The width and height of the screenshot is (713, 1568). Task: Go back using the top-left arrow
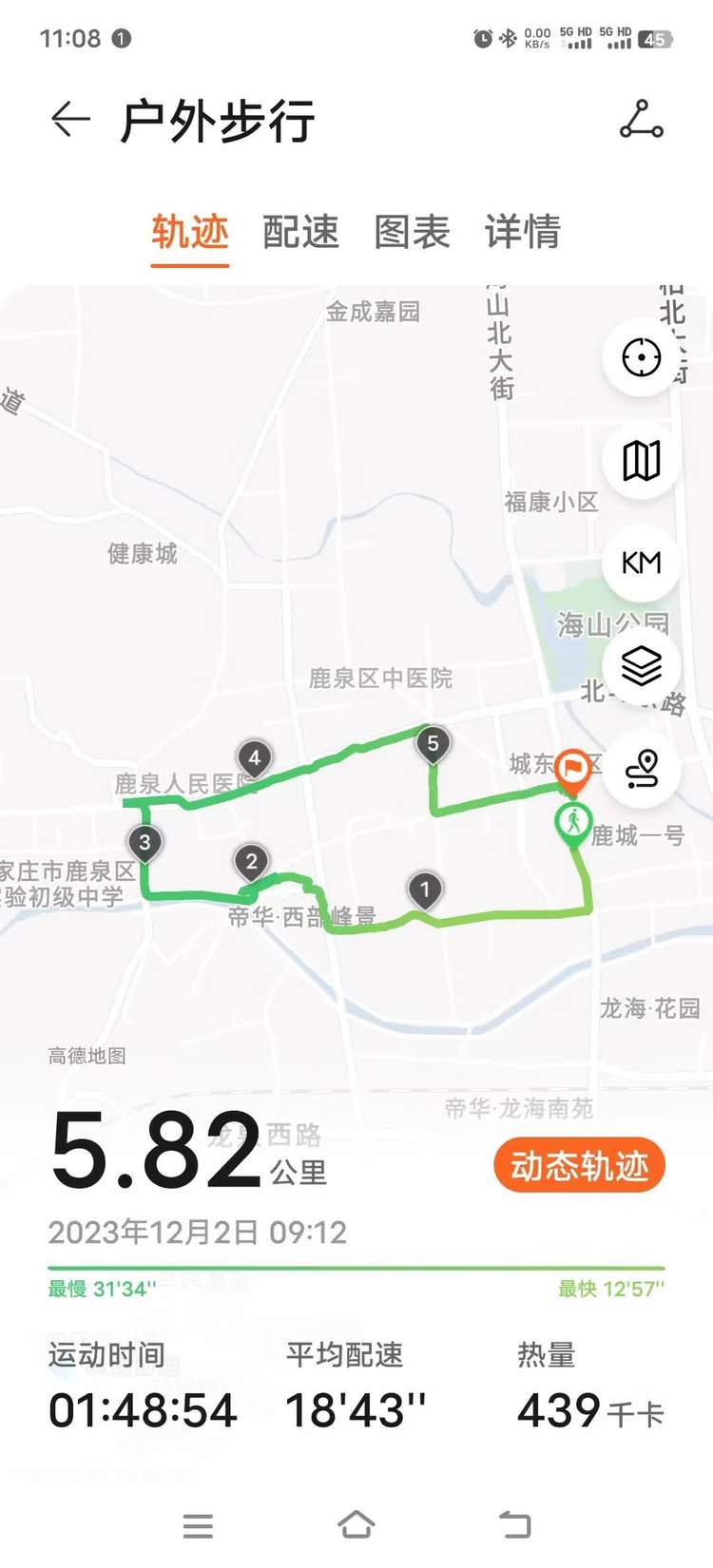tap(70, 120)
